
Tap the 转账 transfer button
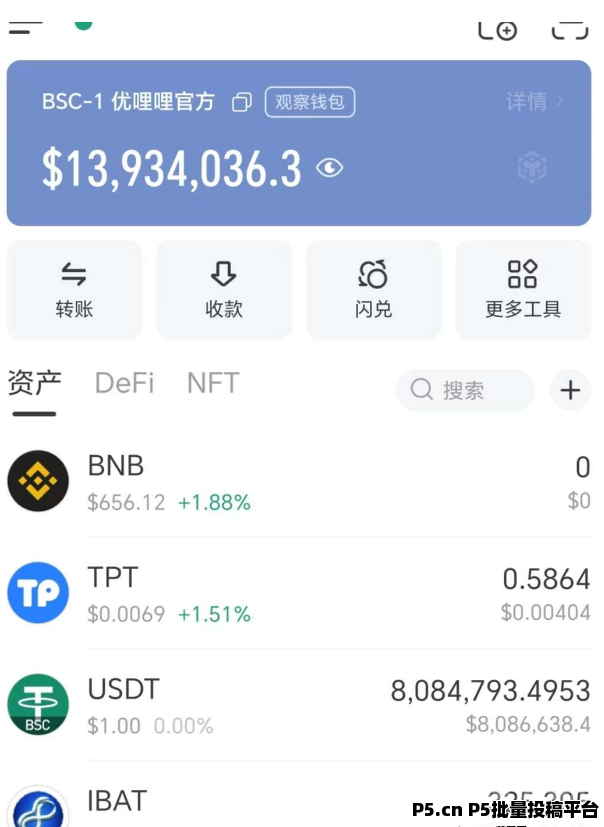pyautogui.click(x=75, y=290)
